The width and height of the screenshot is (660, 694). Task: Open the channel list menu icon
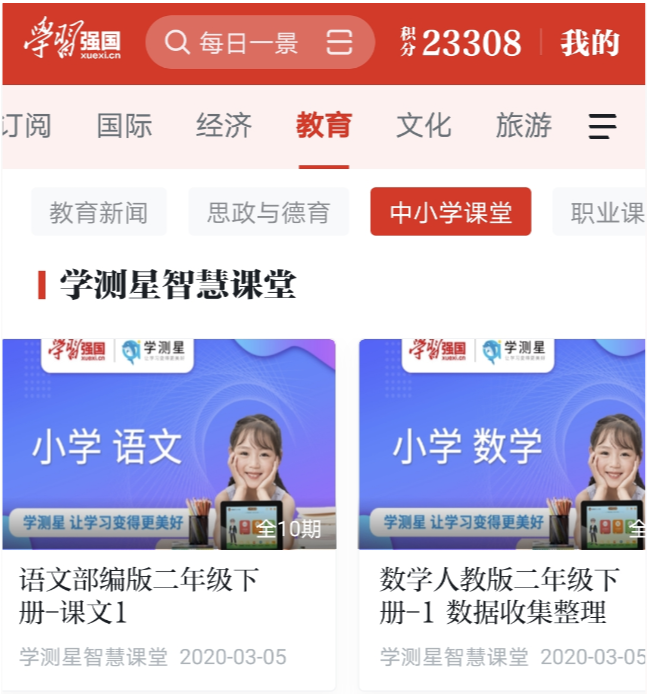(602, 127)
